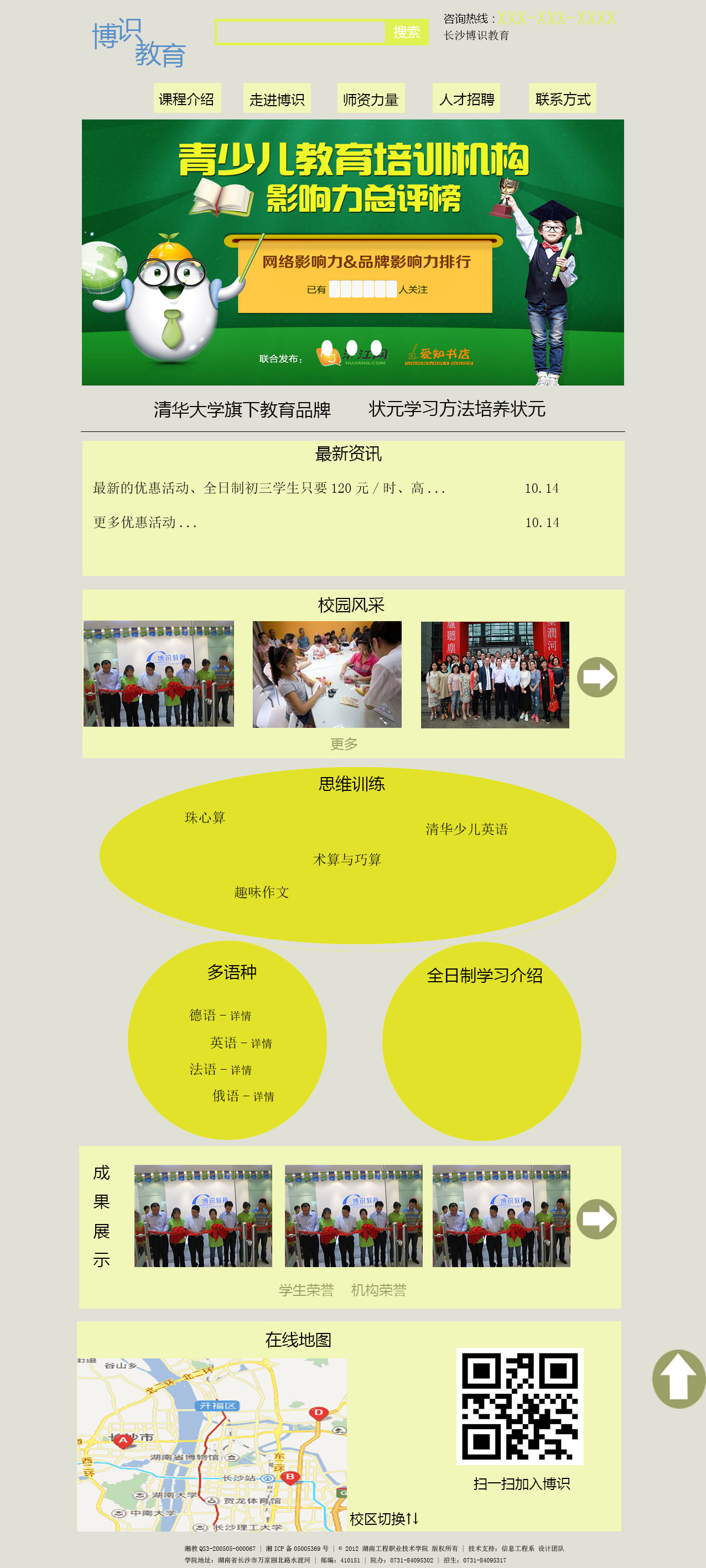Tap the search input field
Viewport: 706px width, 1568px height.
point(300,32)
